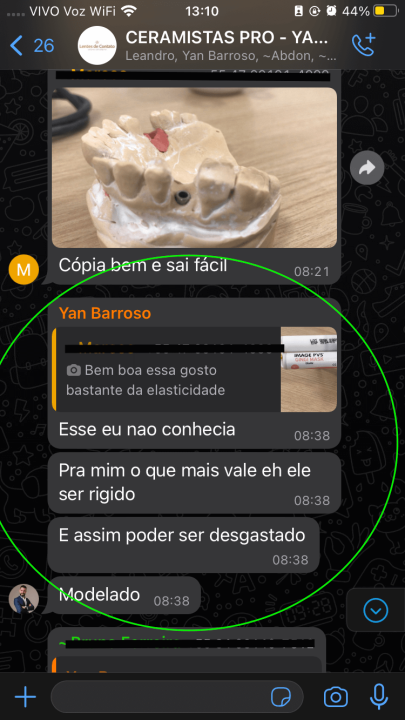Open the dental model photo

click(x=194, y=168)
